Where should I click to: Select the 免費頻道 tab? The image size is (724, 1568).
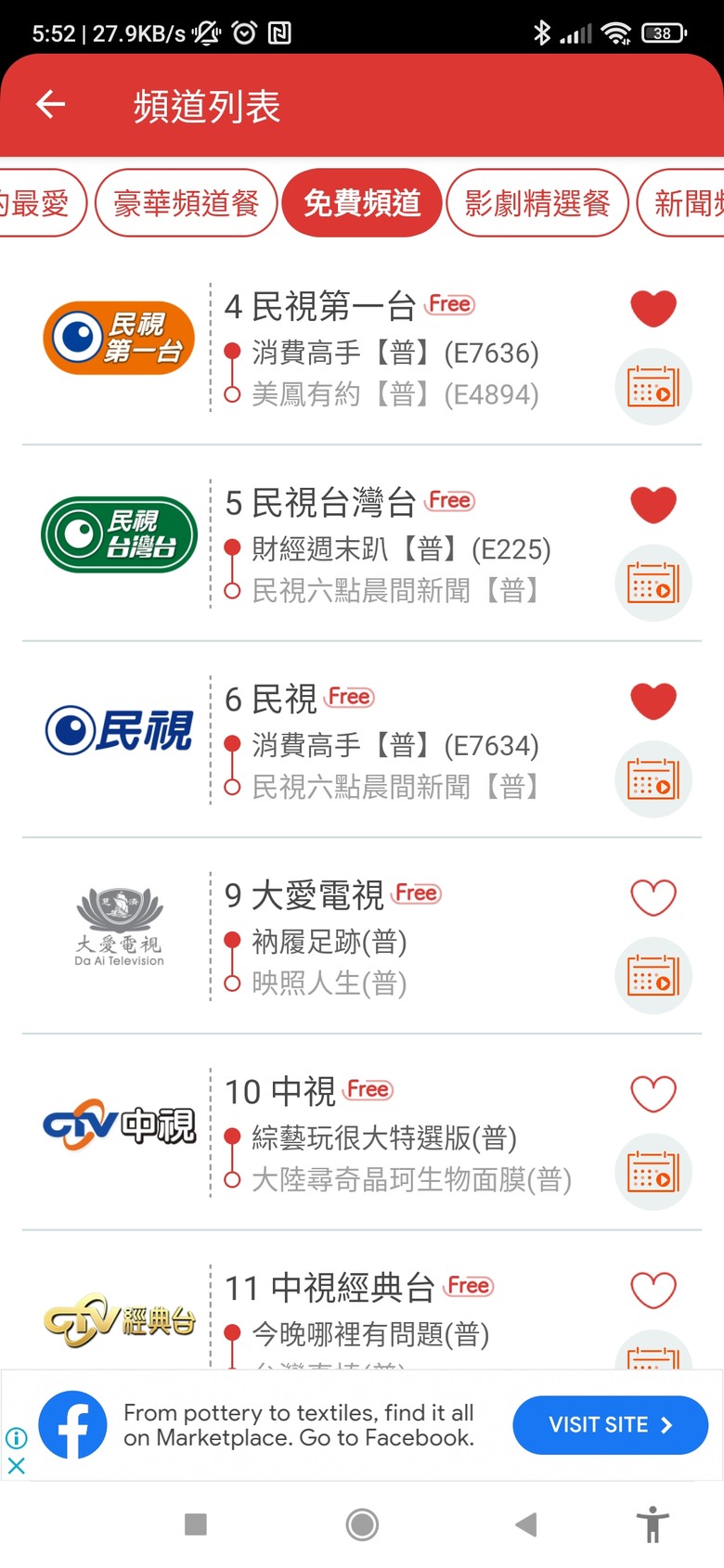(362, 202)
